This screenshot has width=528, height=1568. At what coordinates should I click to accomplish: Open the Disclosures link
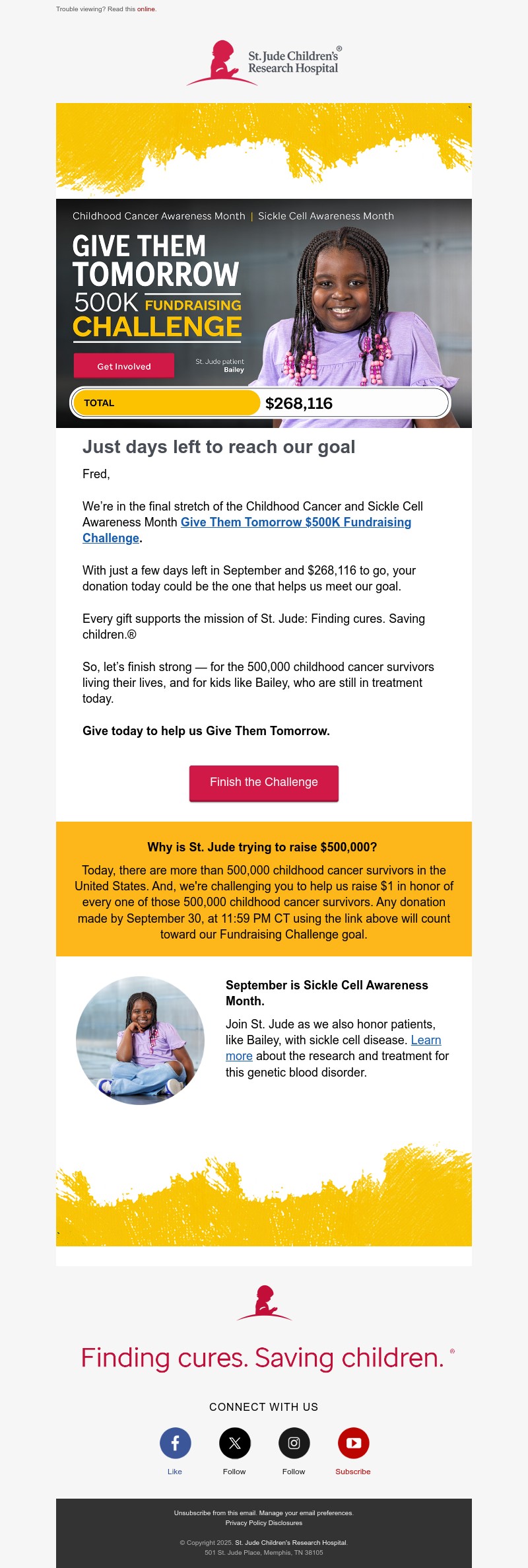pos(285,1523)
